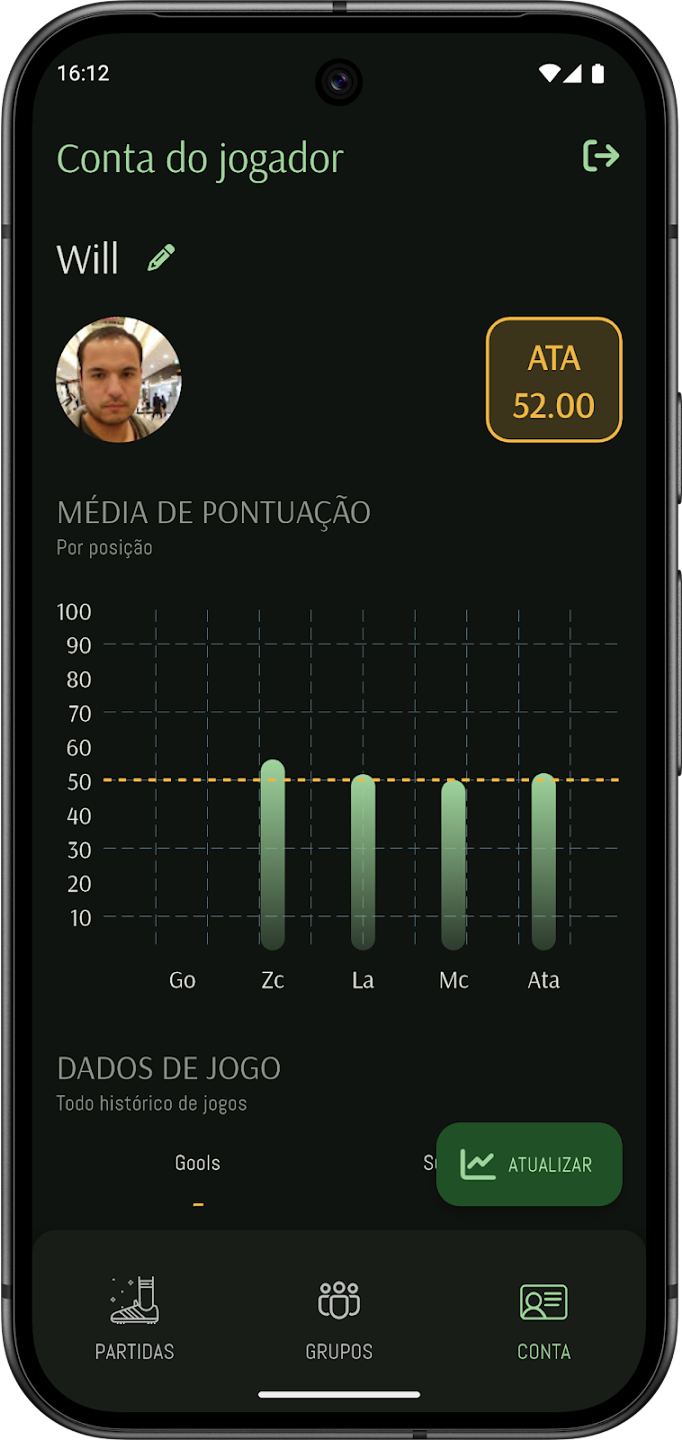Select the Gools tab in game data

tap(197, 1163)
